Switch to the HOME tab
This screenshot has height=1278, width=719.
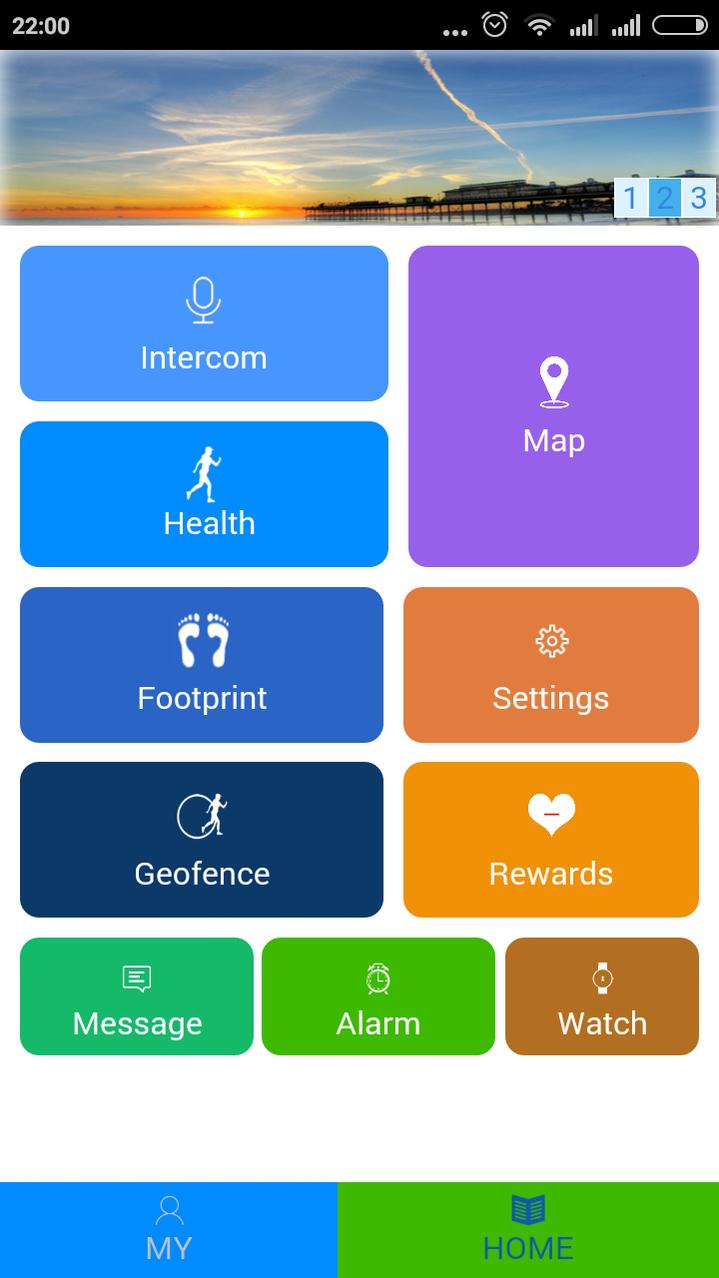point(528,1230)
